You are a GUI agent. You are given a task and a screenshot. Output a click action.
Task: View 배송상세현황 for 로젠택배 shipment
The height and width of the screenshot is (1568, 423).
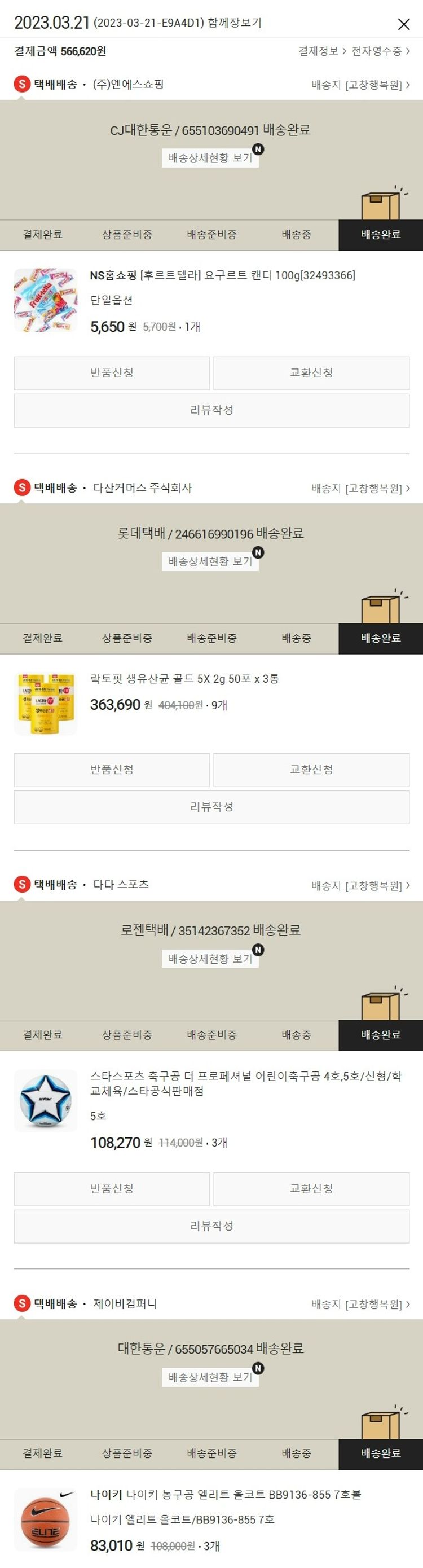[x=210, y=959]
